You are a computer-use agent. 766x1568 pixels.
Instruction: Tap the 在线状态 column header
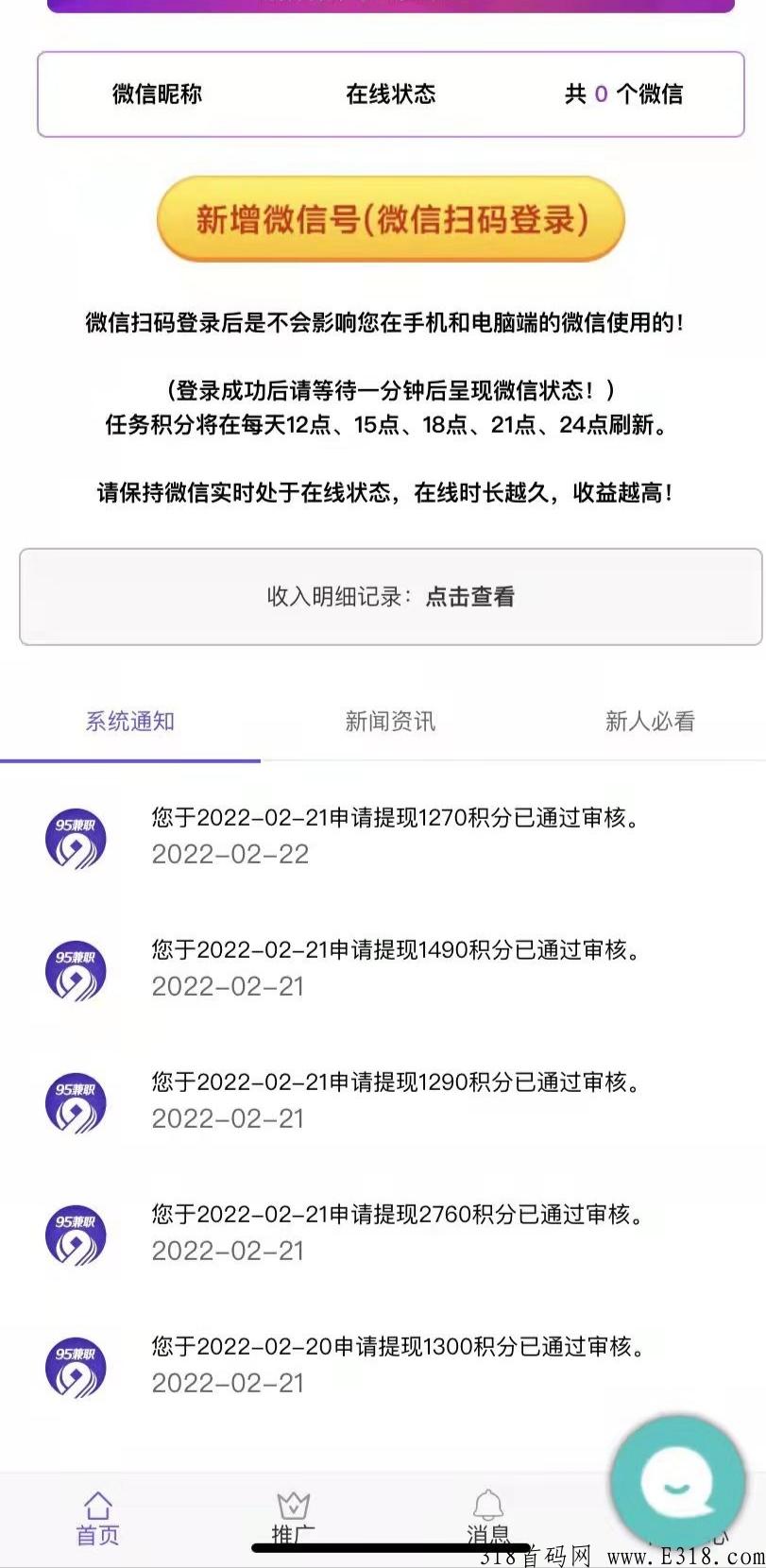pyautogui.click(x=390, y=94)
